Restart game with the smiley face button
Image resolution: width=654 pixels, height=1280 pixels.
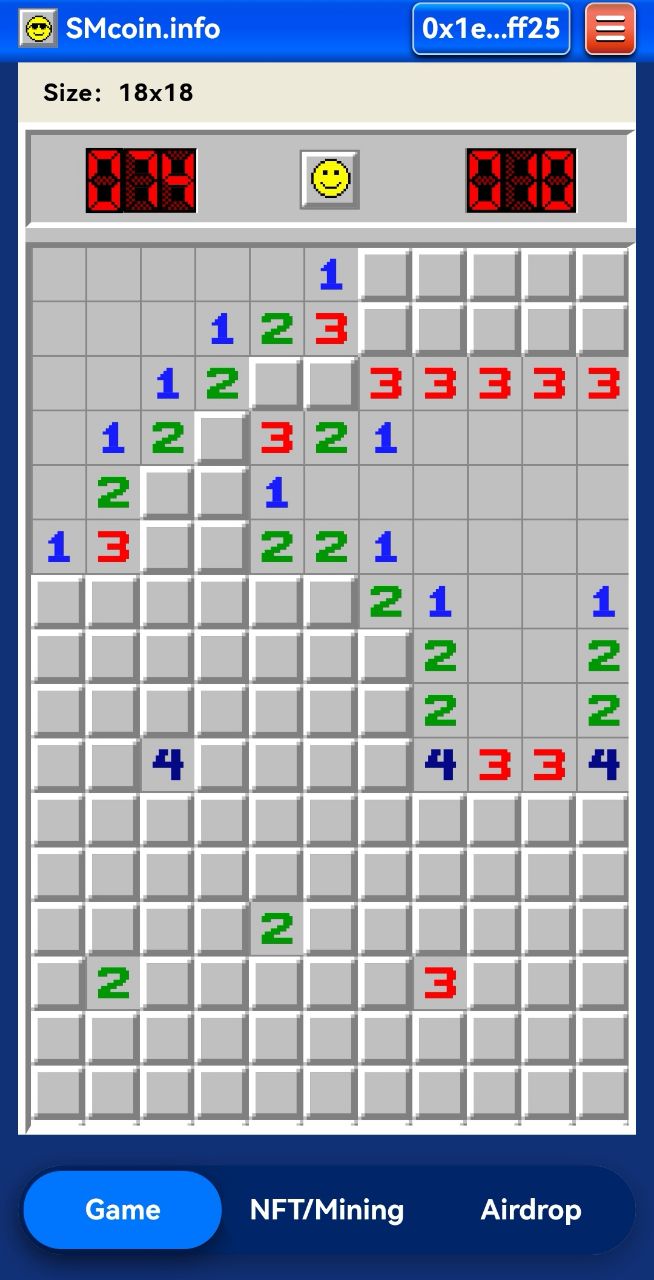330,180
